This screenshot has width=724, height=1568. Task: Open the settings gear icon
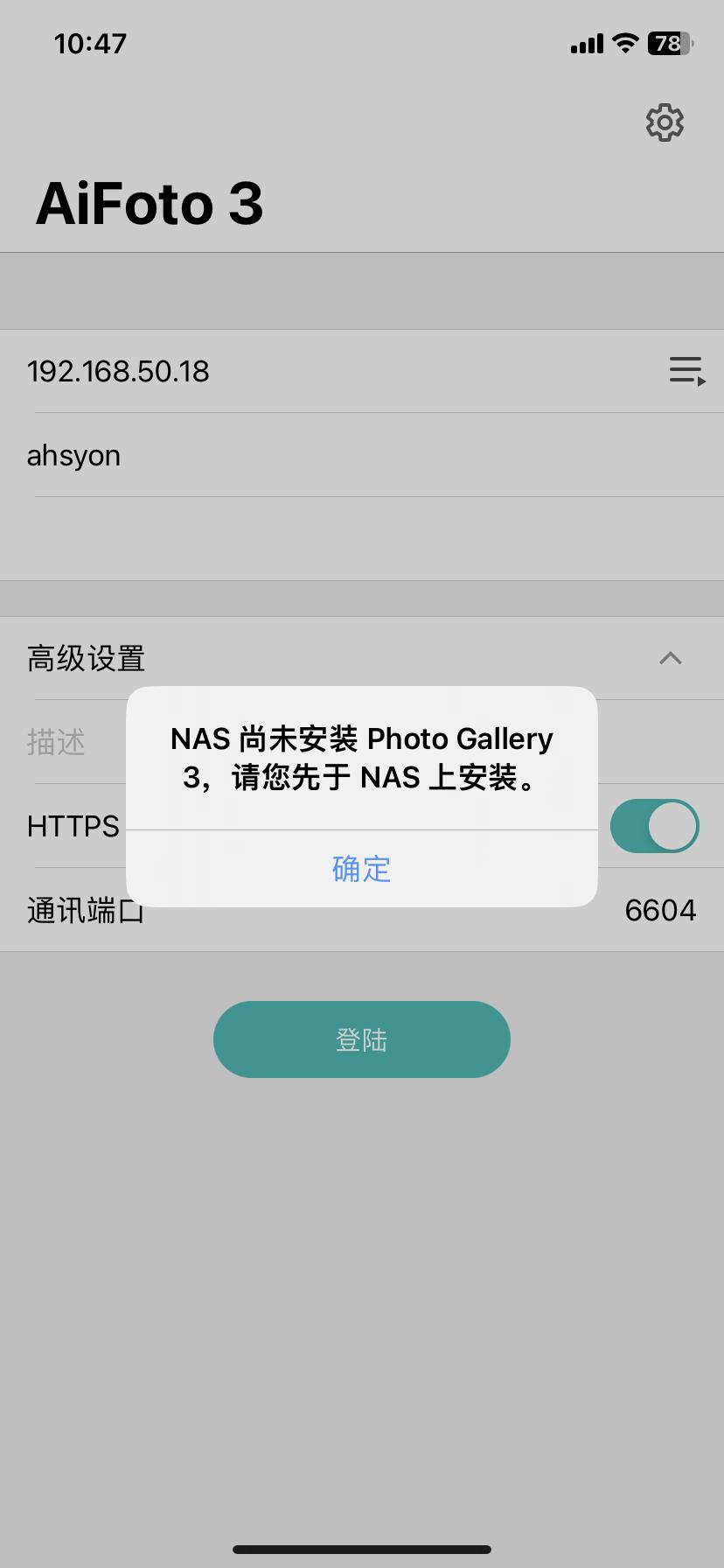tap(665, 122)
